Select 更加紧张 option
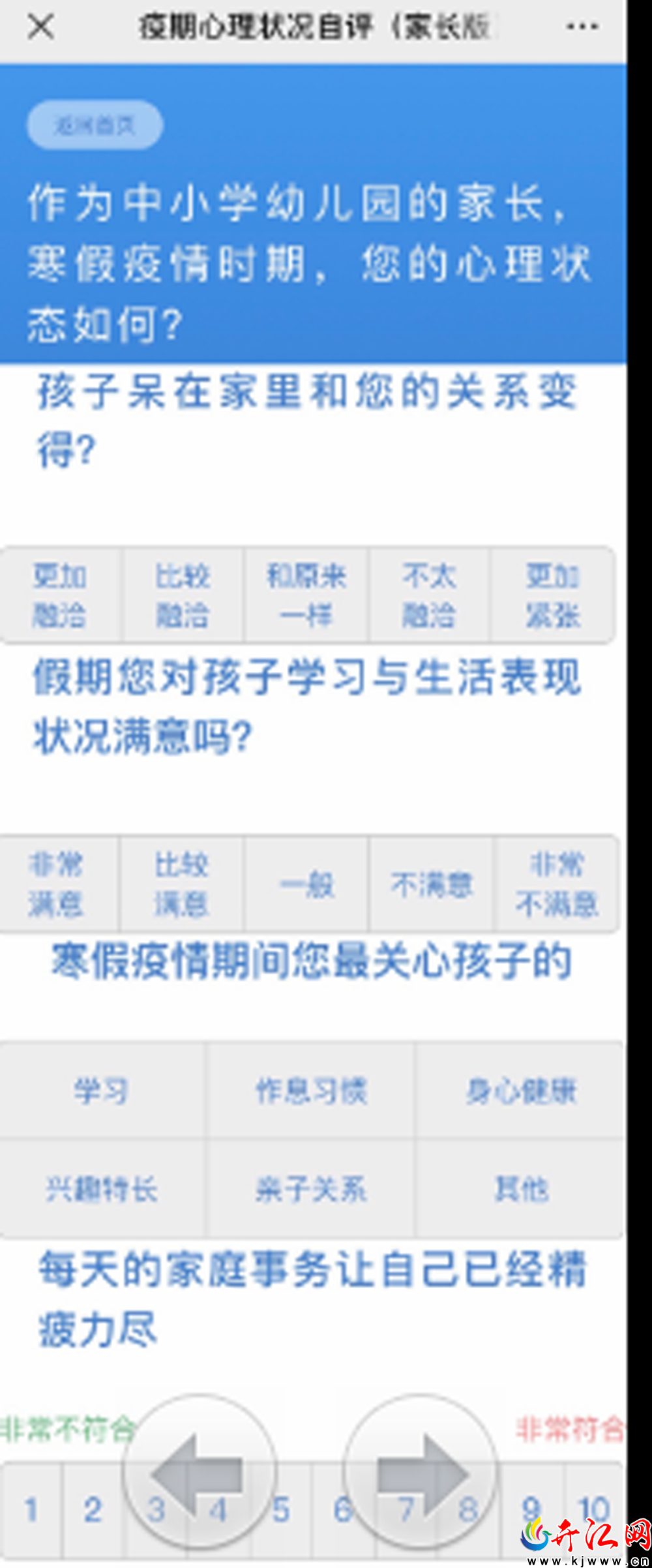This screenshot has width=652, height=1568. tap(553, 596)
